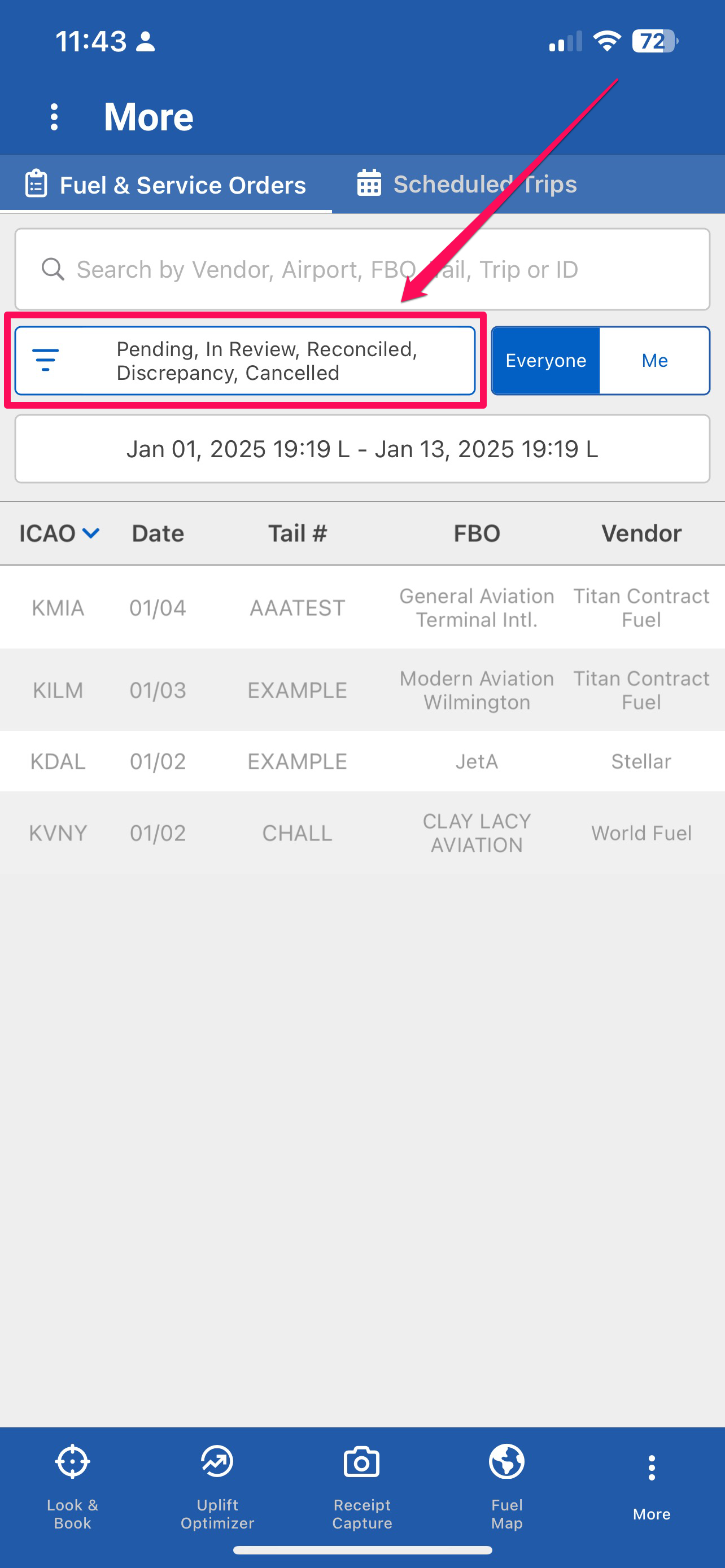725x1568 pixels.
Task: Select the Fuel & Service Orders tab
Action: coord(165,185)
